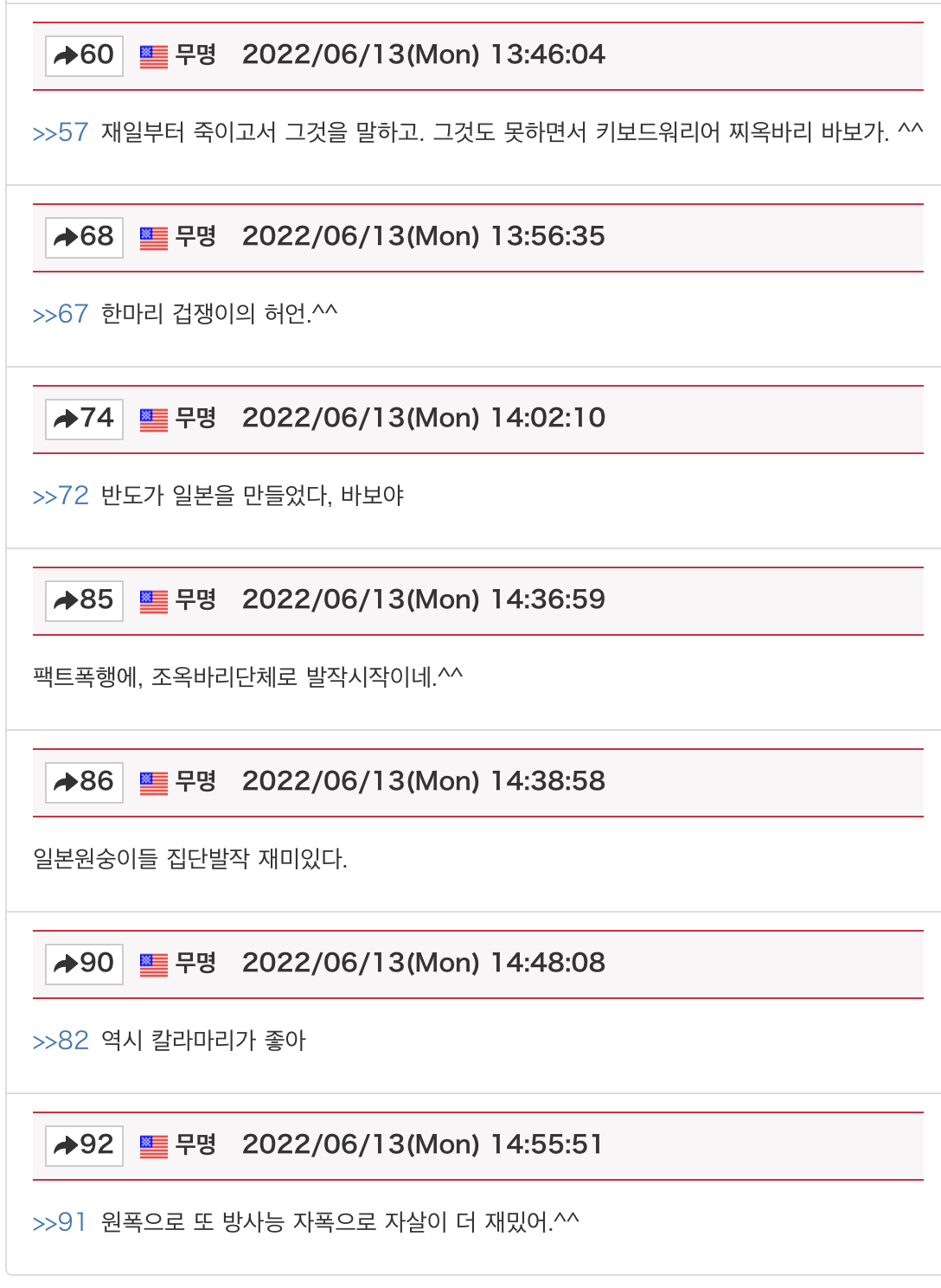This screenshot has height=1288, width=941.
Task: Go to quoted post >>91
Action: [x=60, y=1222]
